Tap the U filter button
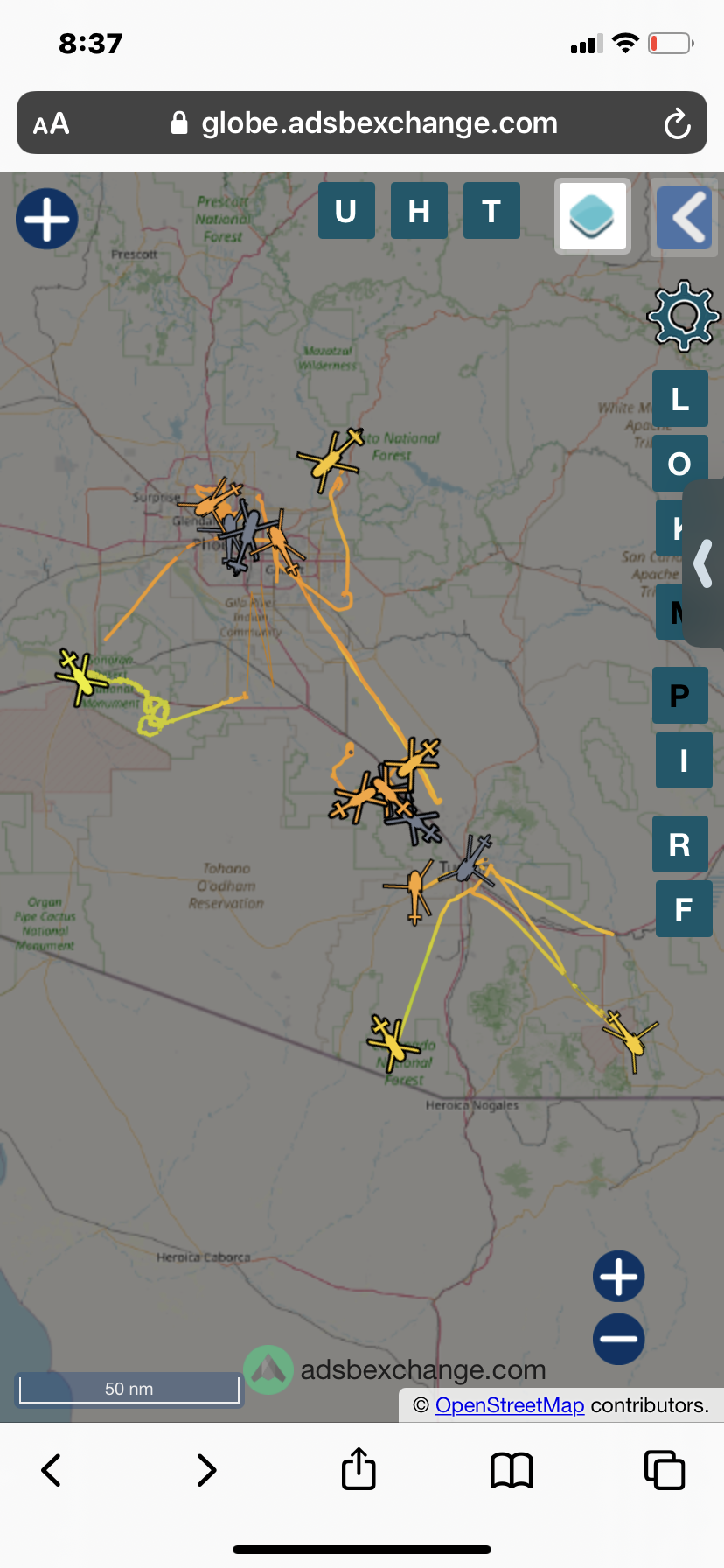The height and width of the screenshot is (1568, 724). click(346, 211)
